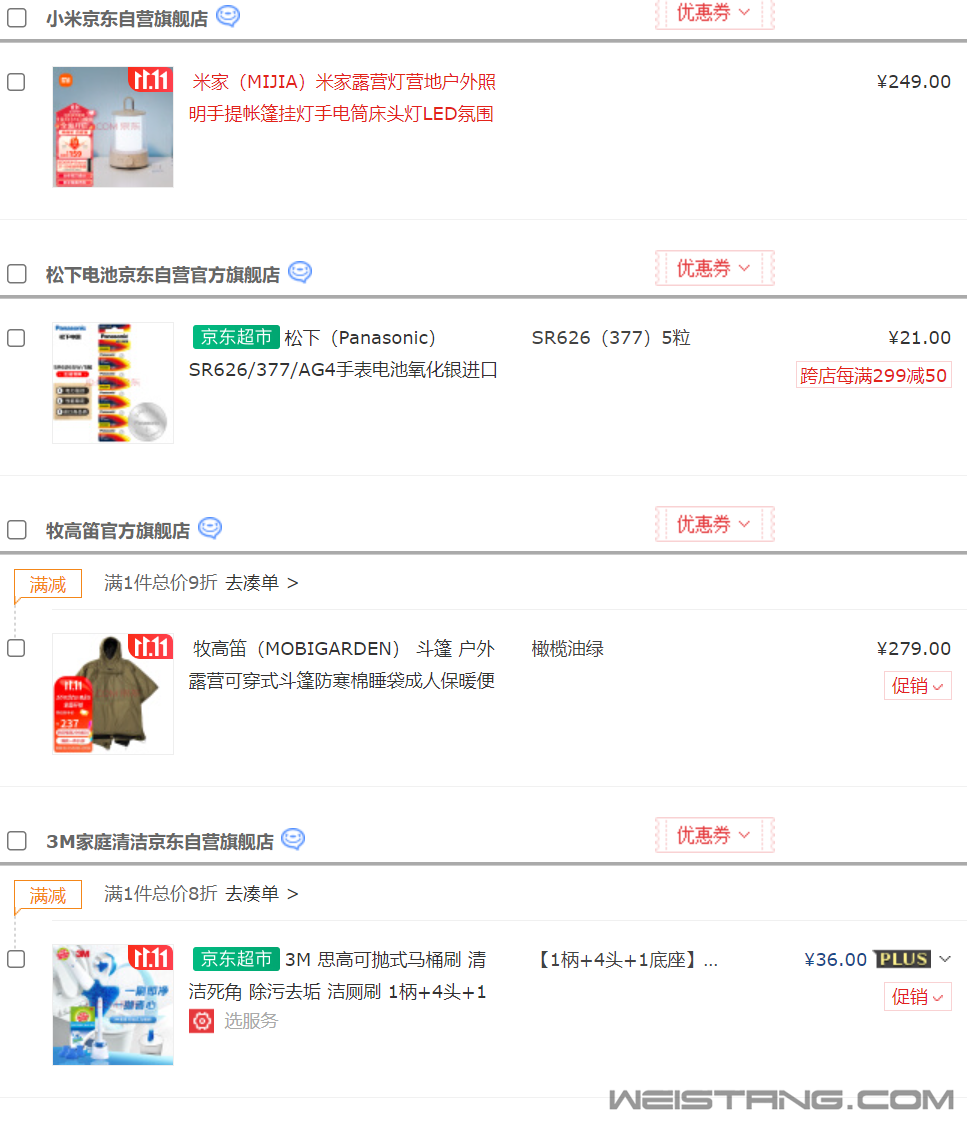Select all items from 牧高笛官方旗舰店
Screen dimensions: 967x1123
coord(17,530)
